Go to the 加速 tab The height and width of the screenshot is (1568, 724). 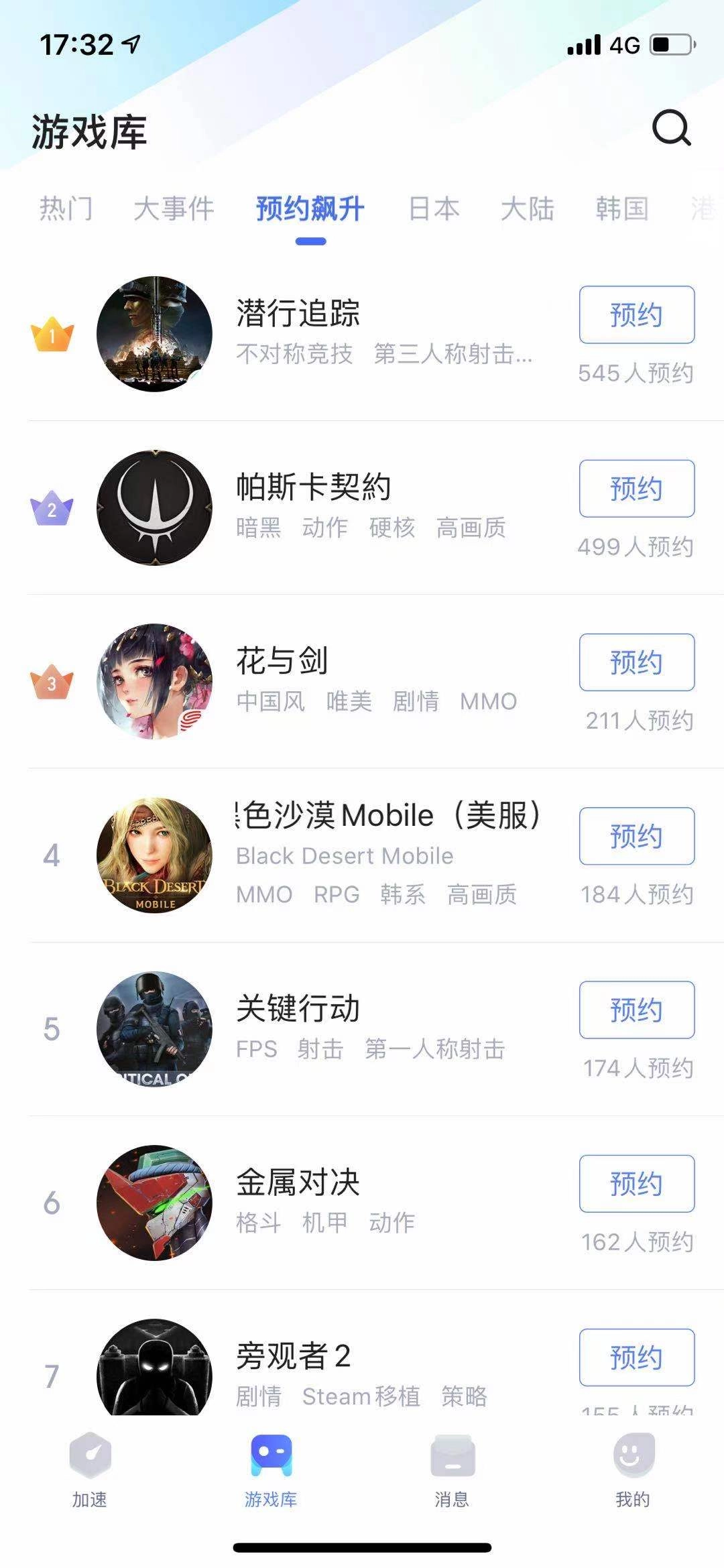pos(90,1471)
